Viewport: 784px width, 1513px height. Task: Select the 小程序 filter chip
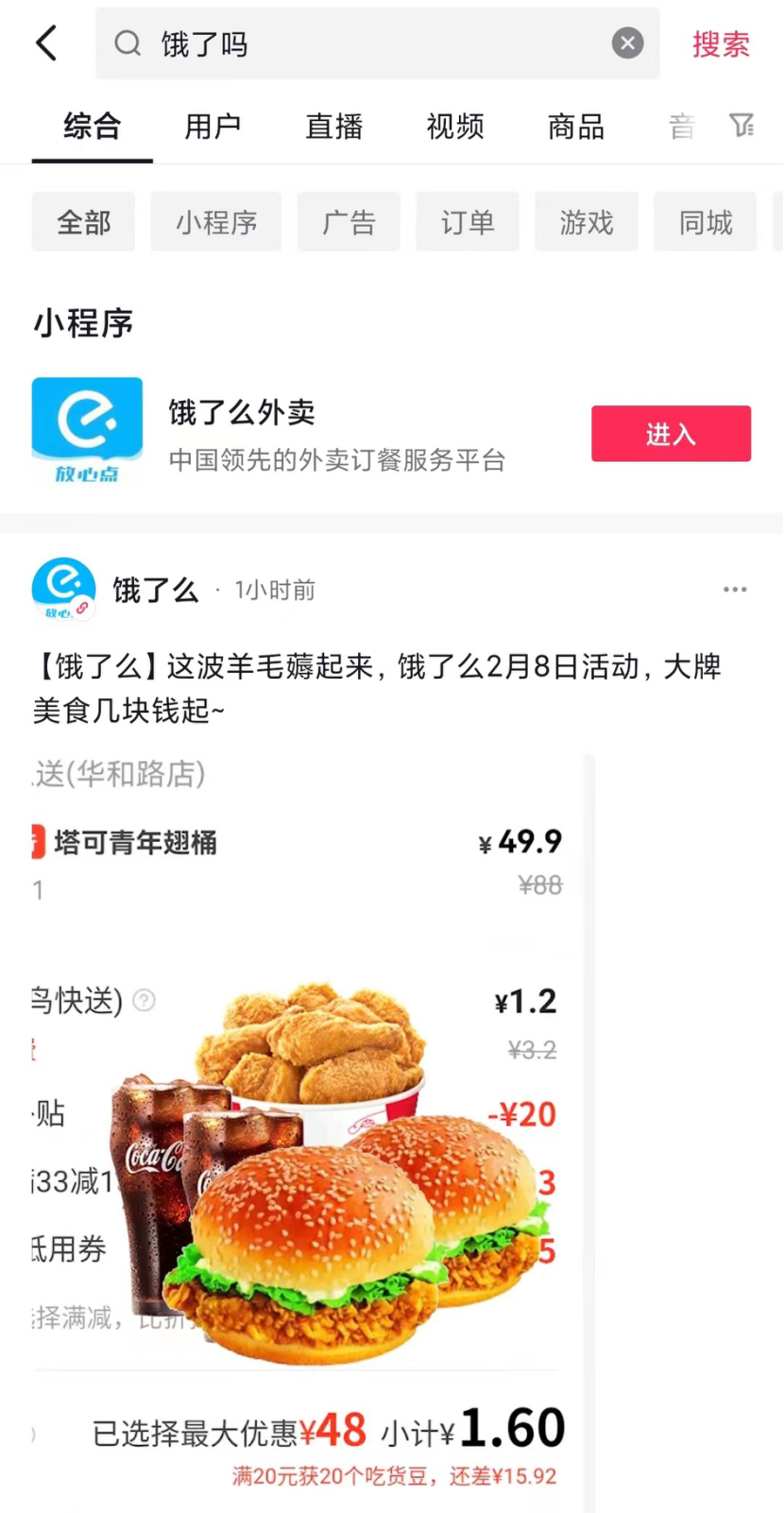coord(216,222)
